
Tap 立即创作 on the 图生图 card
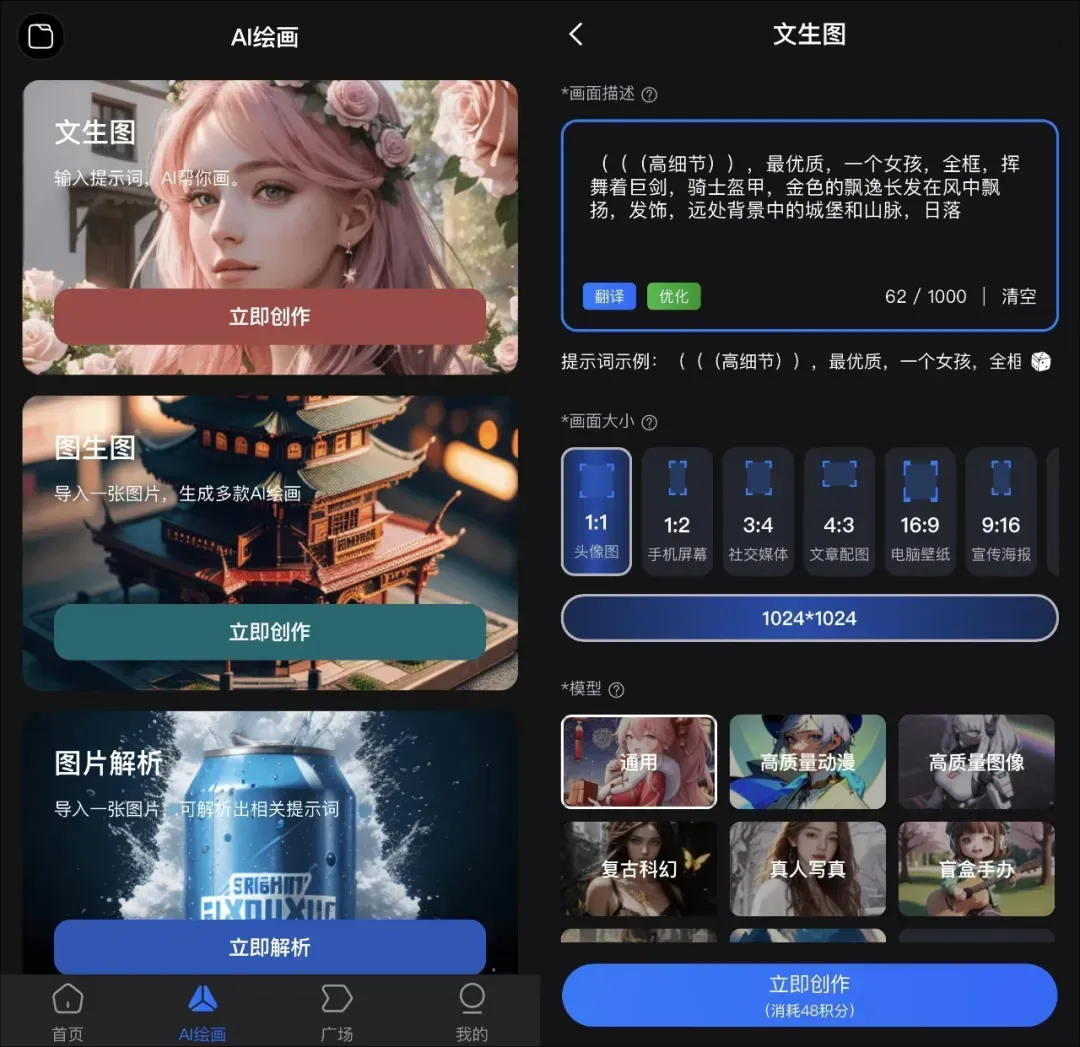coord(270,632)
